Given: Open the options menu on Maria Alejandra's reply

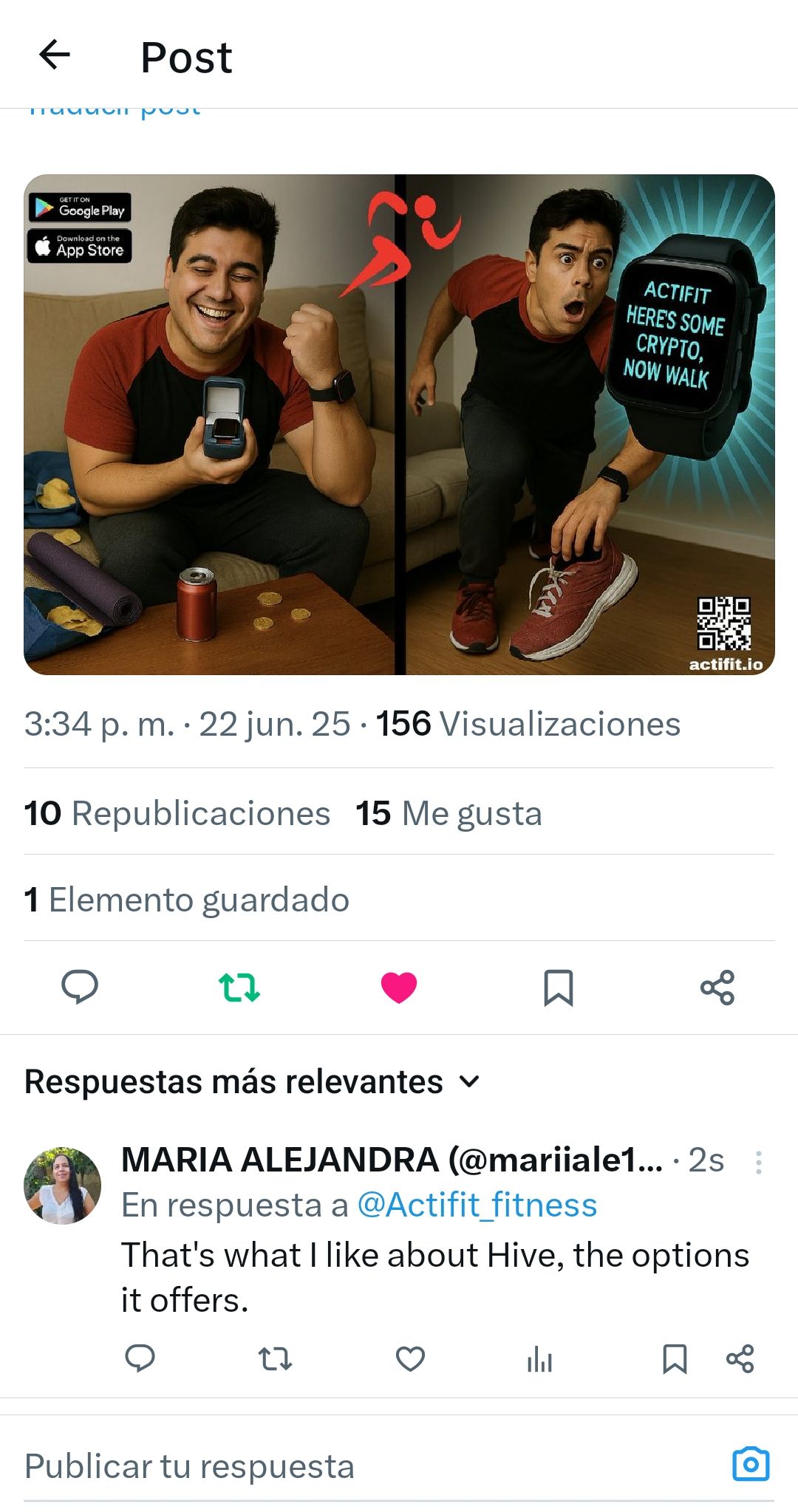Looking at the screenshot, I should [758, 1163].
